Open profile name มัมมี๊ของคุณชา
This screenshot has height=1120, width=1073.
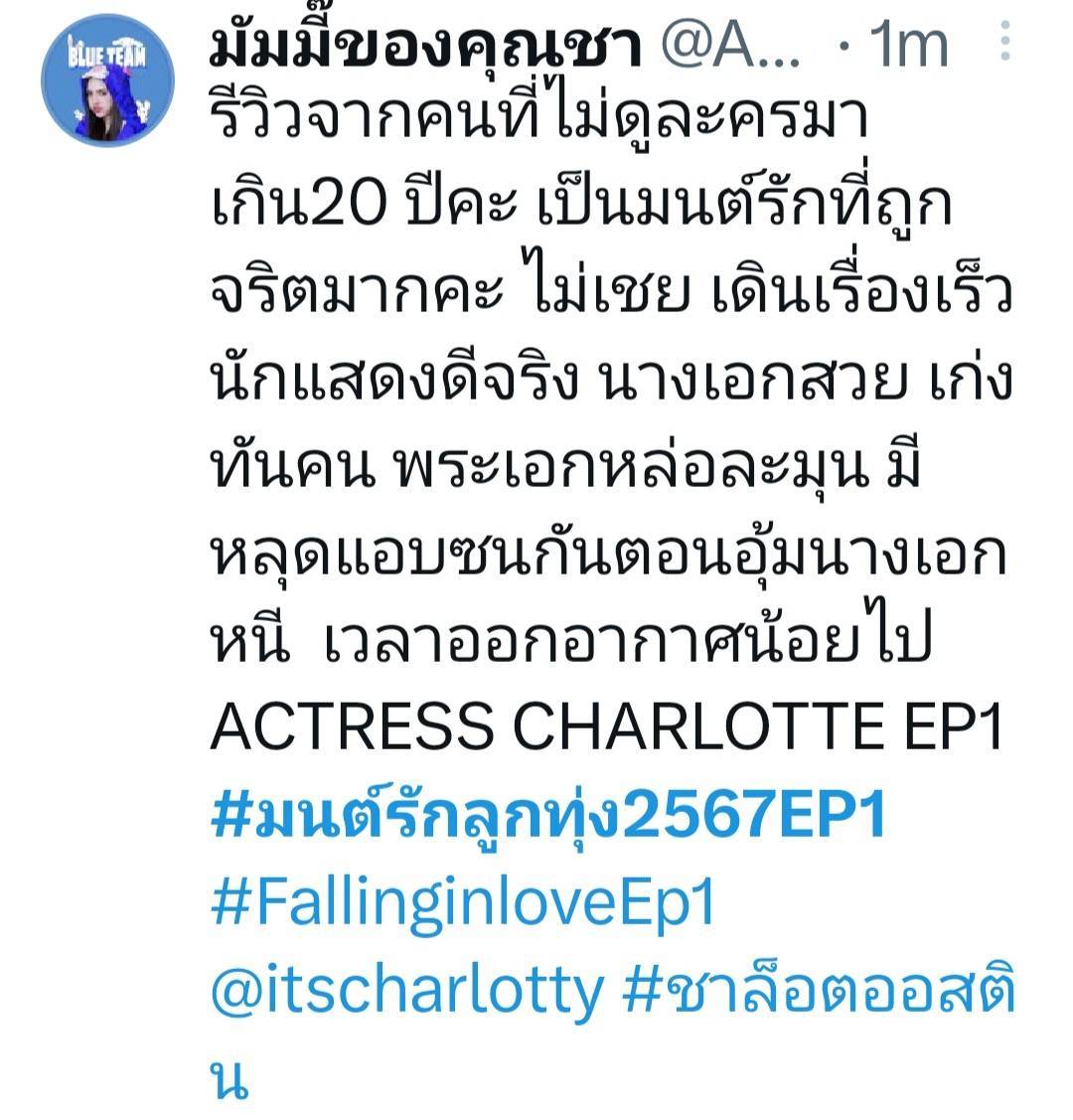[x=425, y=45]
